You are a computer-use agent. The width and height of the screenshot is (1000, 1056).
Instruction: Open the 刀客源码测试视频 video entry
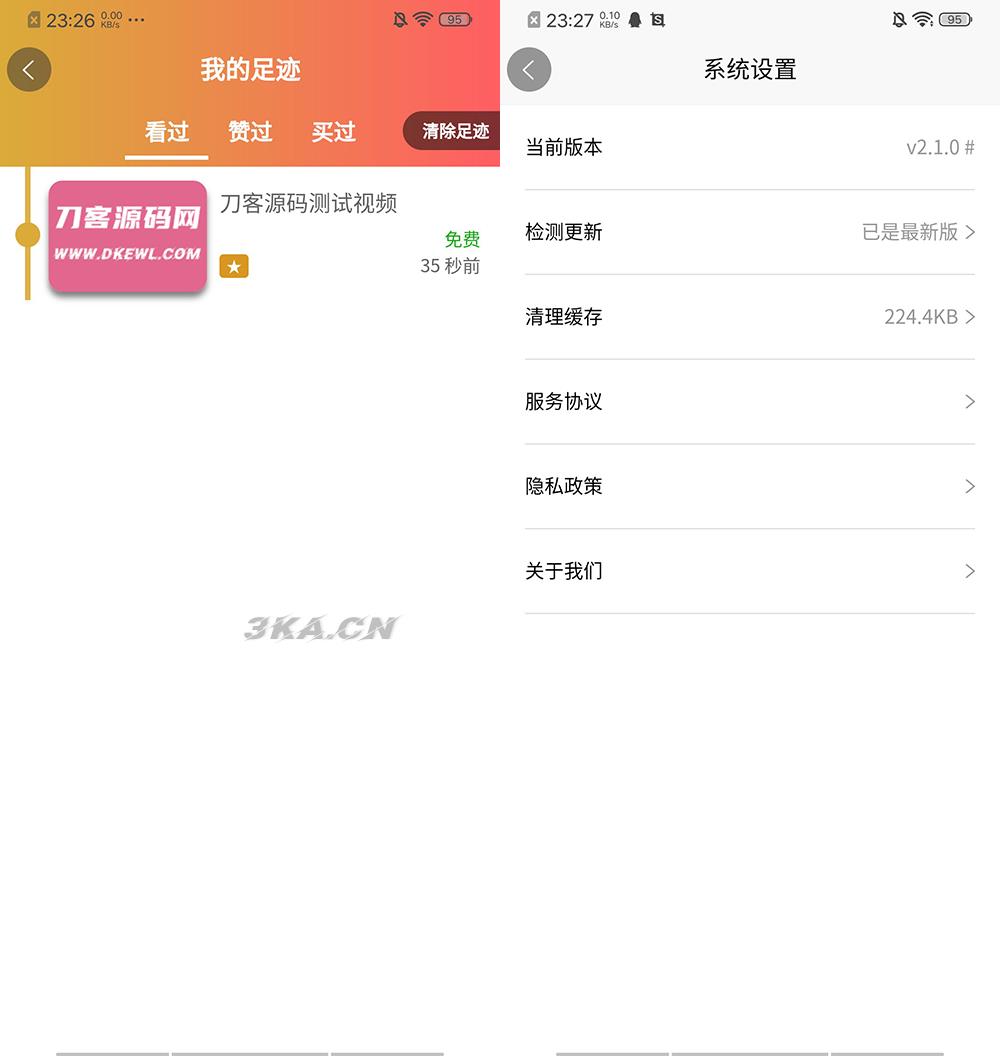308,204
